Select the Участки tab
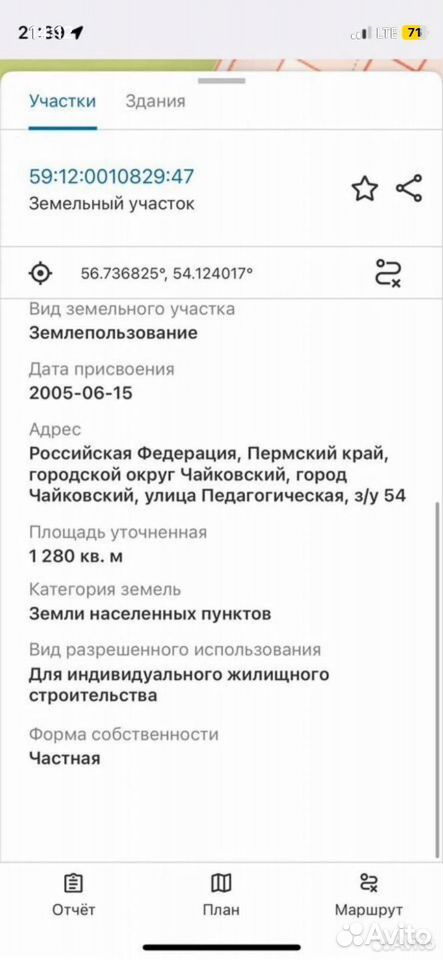The width and height of the screenshot is (443, 960). (x=62, y=101)
